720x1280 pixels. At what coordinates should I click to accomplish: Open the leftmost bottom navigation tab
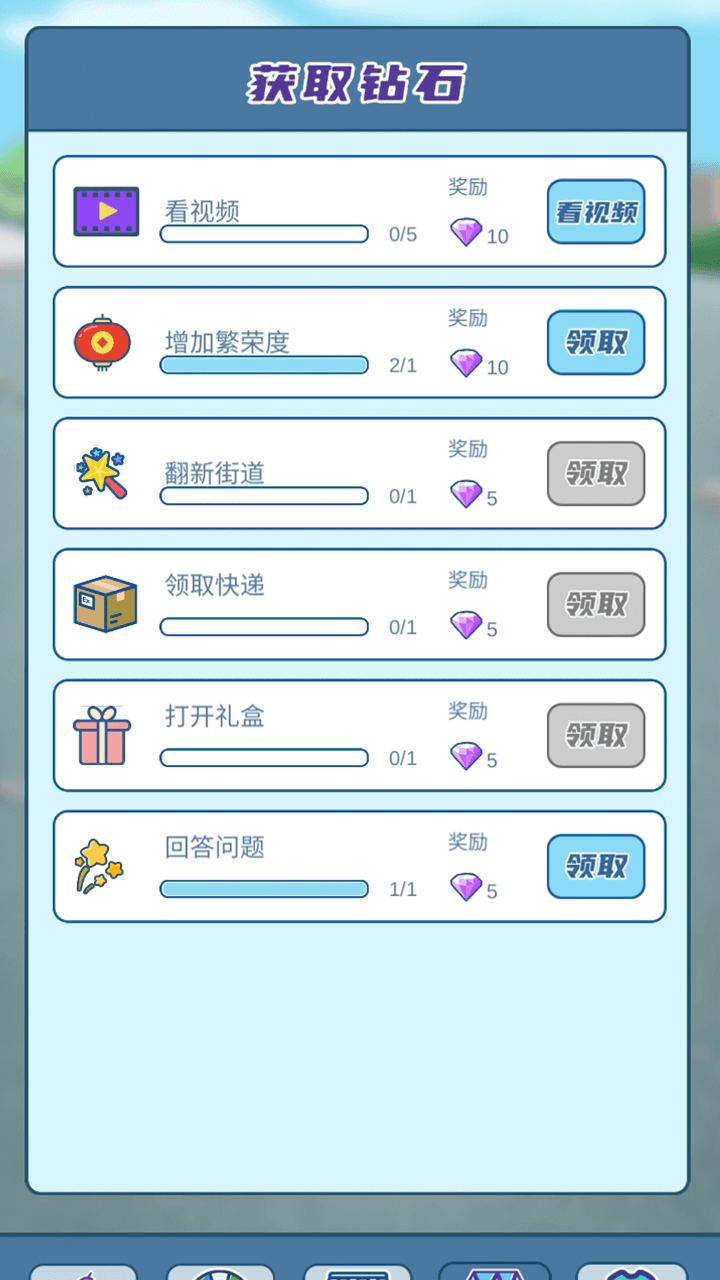(x=85, y=1272)
